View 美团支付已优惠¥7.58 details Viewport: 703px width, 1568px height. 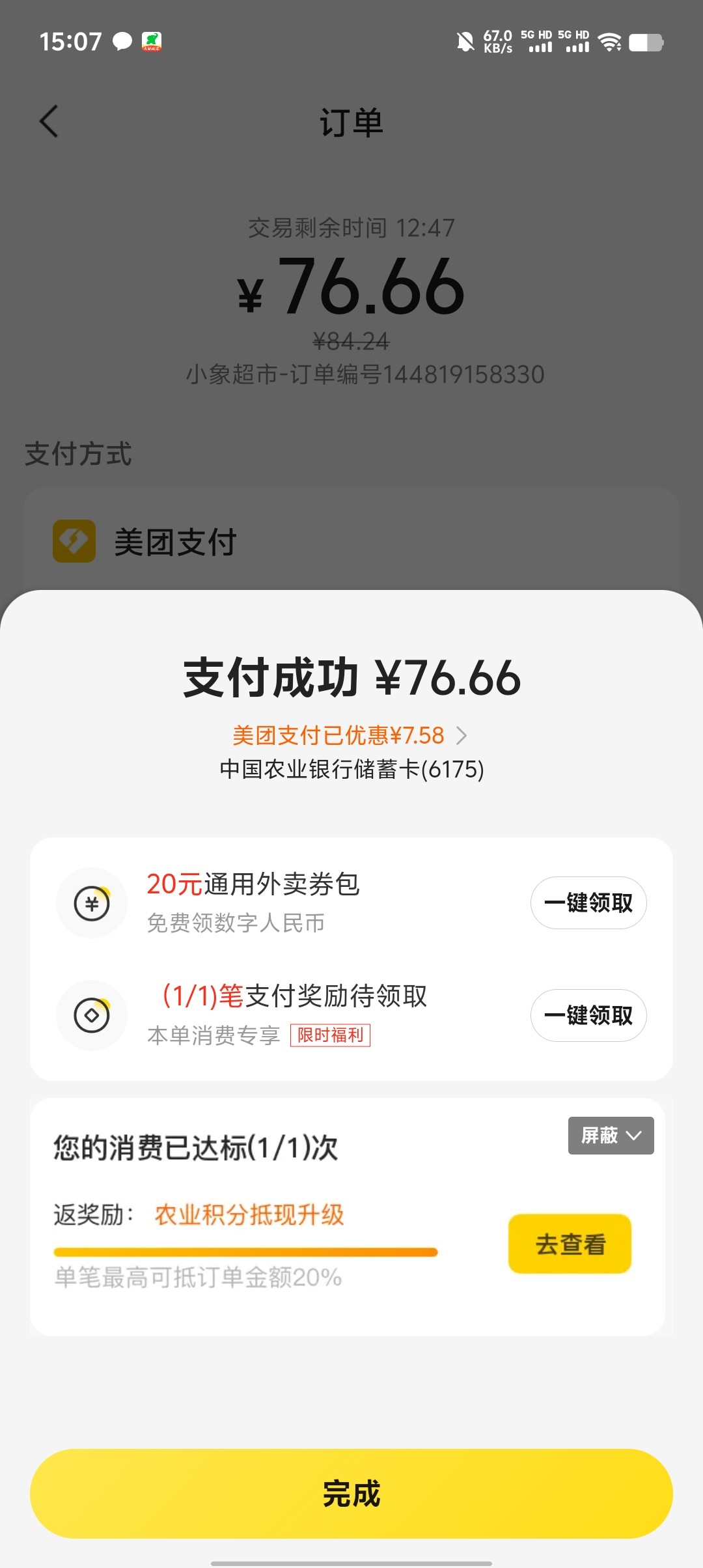pyautogui.click(x=350, y=736)
